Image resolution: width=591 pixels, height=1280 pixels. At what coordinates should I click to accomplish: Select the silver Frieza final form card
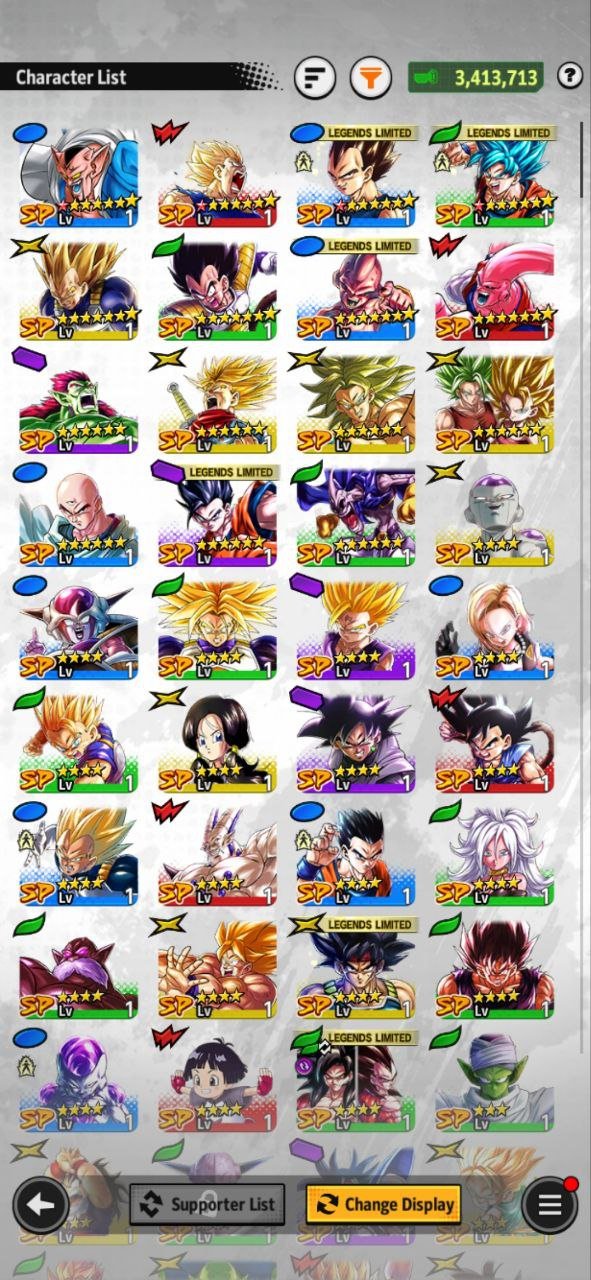click(x=494, y=515)
